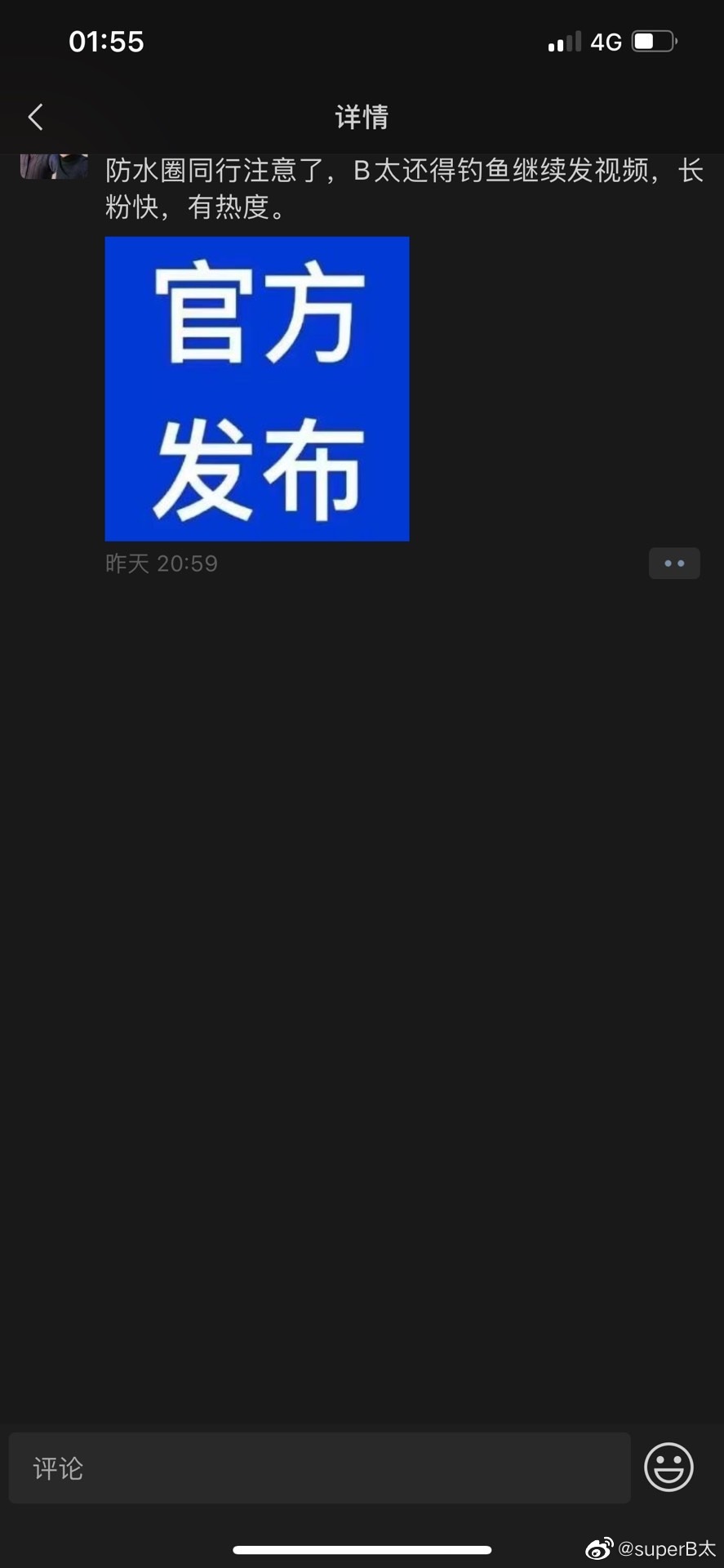Open the emoji picker beside the comment box

tap(668, 1468)
